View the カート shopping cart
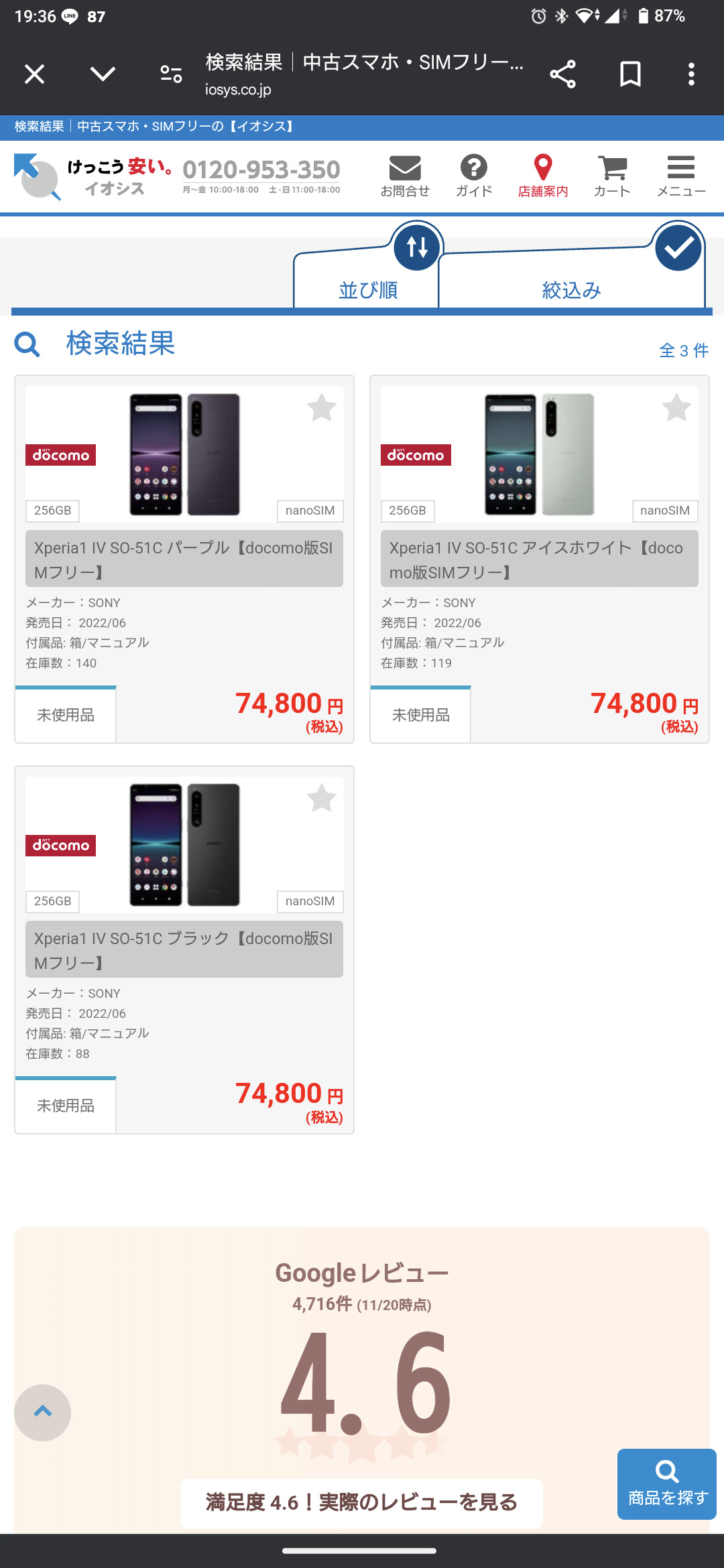This screenshot has width=724, height=1568. 612,177
